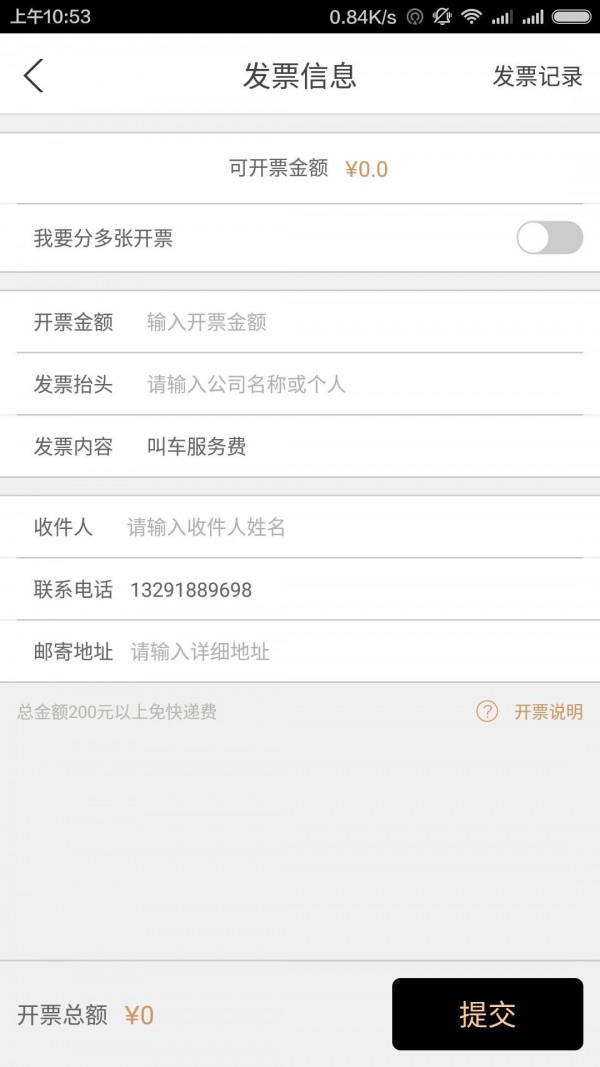Submit the invoice with 提交 button
This screenshot has height=1067, width=600.
[x=487, y=1014]
